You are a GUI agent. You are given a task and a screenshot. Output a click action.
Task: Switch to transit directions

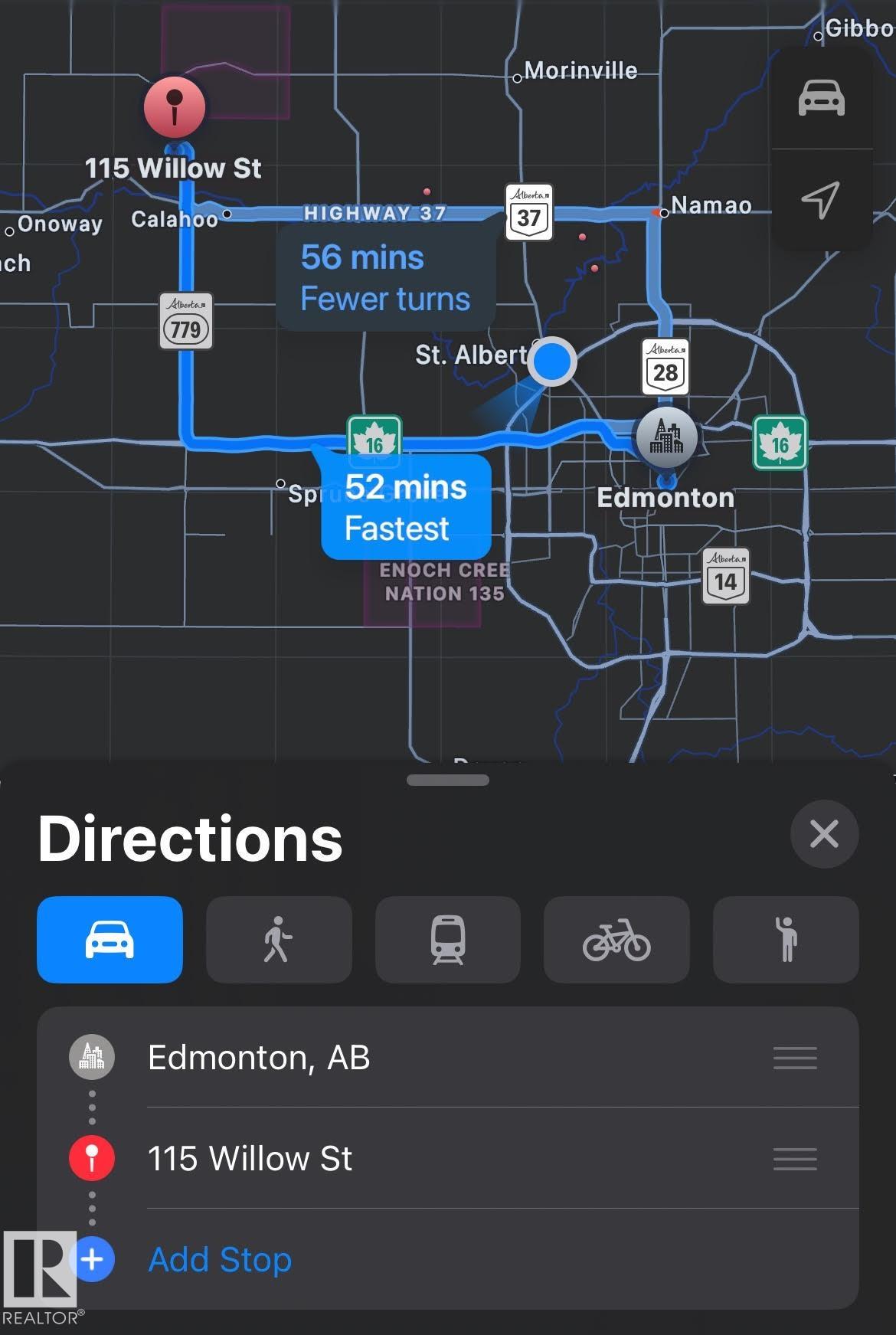pos(448,939)
